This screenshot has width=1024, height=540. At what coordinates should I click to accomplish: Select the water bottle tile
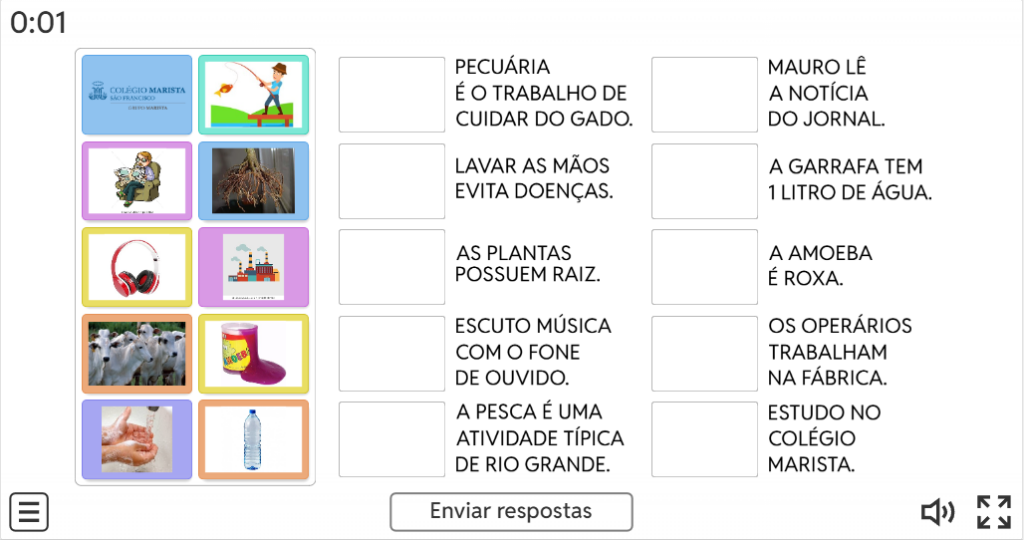click(x=253, y=440)
